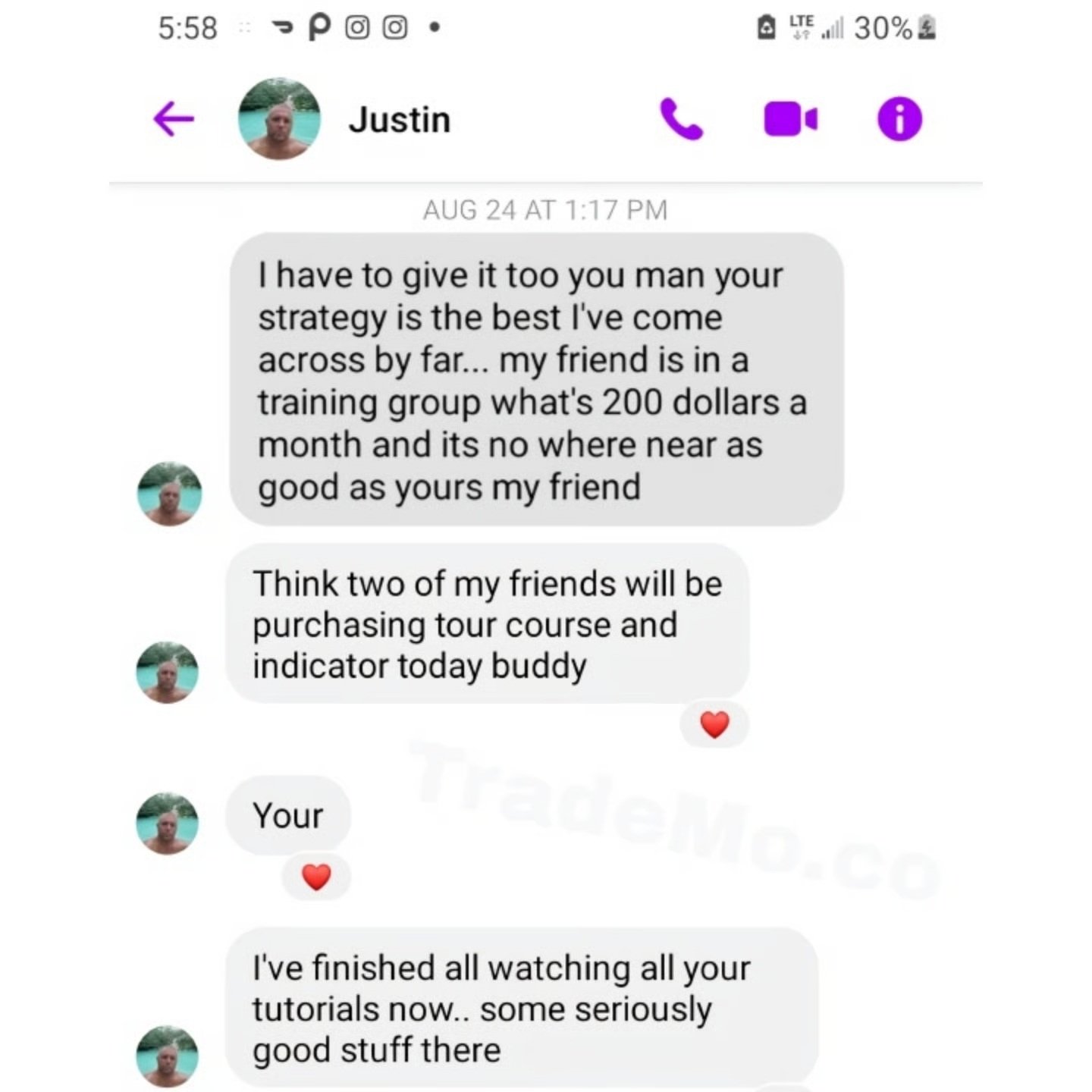This screenshot has height=1092, width=1092.
Task: Open conversation info for Justin
Action: coord(899,119)
